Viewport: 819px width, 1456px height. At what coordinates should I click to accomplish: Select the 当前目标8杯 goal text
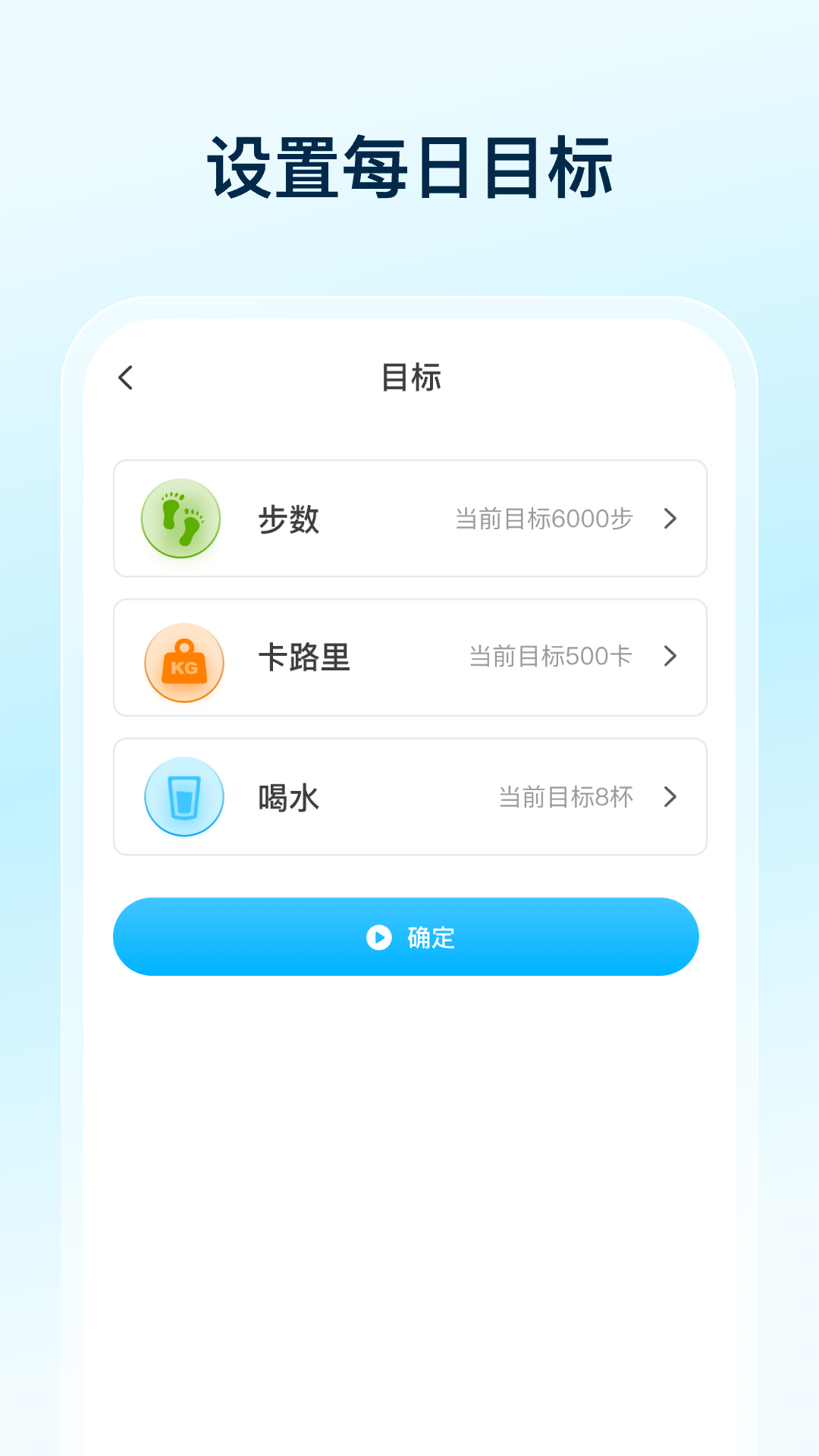(x=565, y=796)
